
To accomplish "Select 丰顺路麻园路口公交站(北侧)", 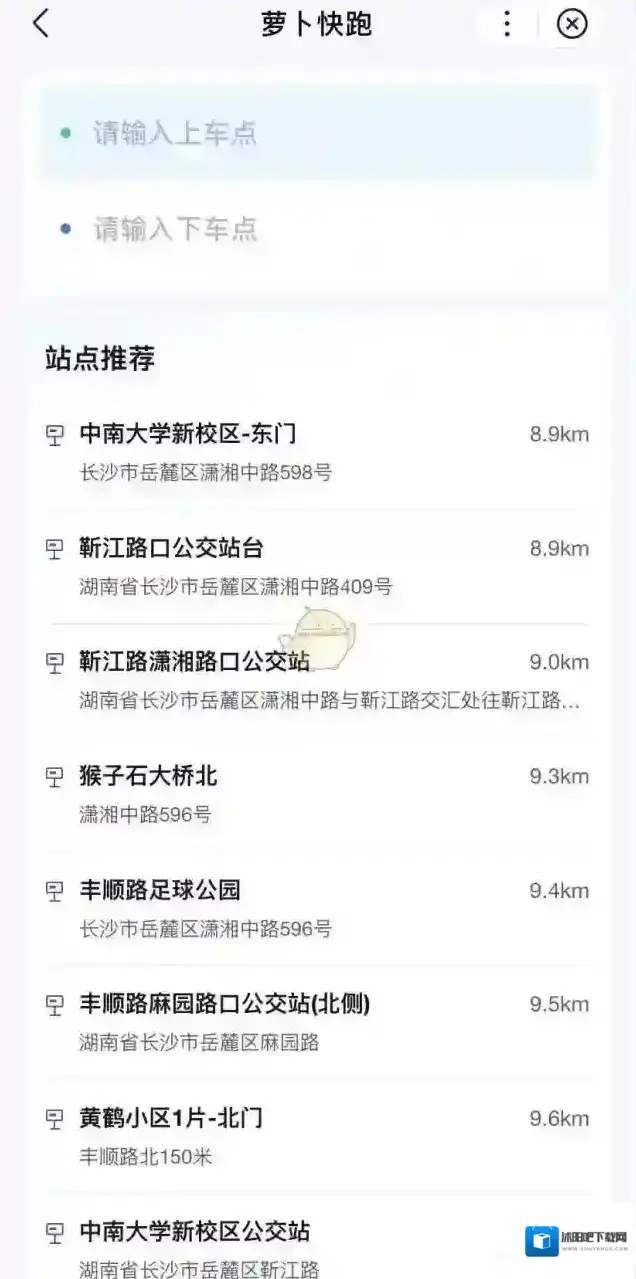I will [x=317, y=1022].
